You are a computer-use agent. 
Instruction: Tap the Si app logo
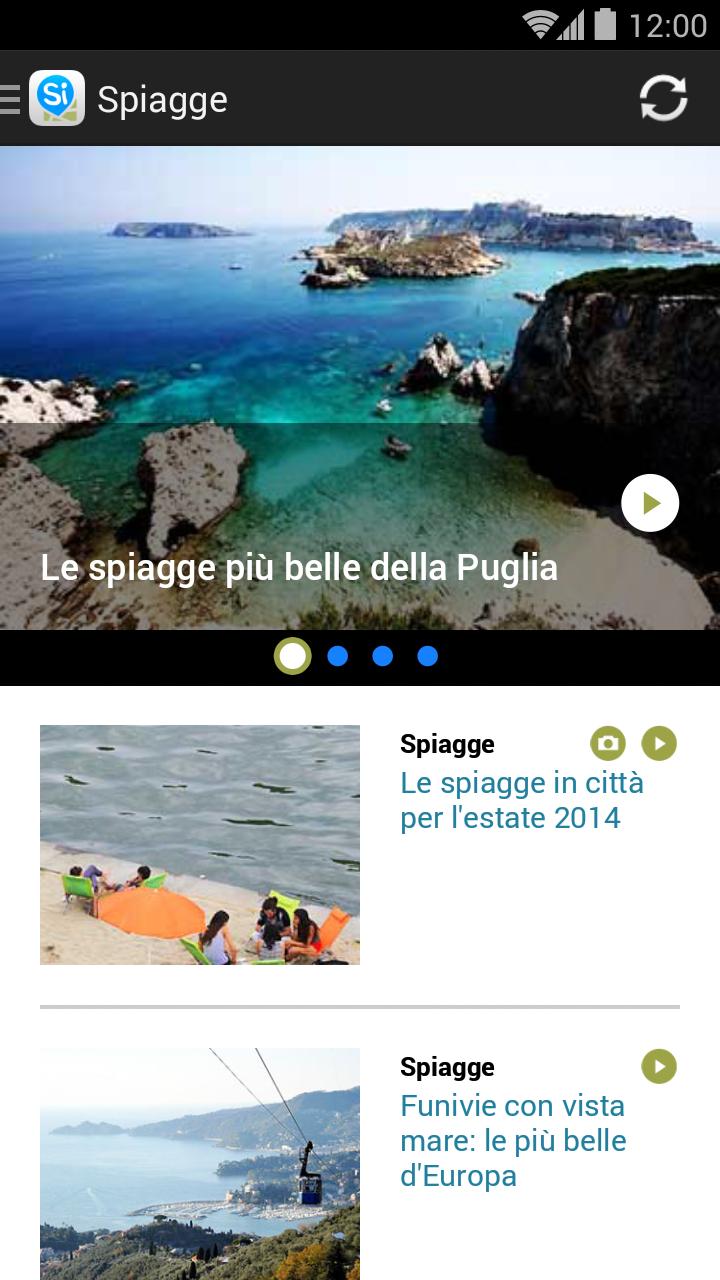[59, 98]
